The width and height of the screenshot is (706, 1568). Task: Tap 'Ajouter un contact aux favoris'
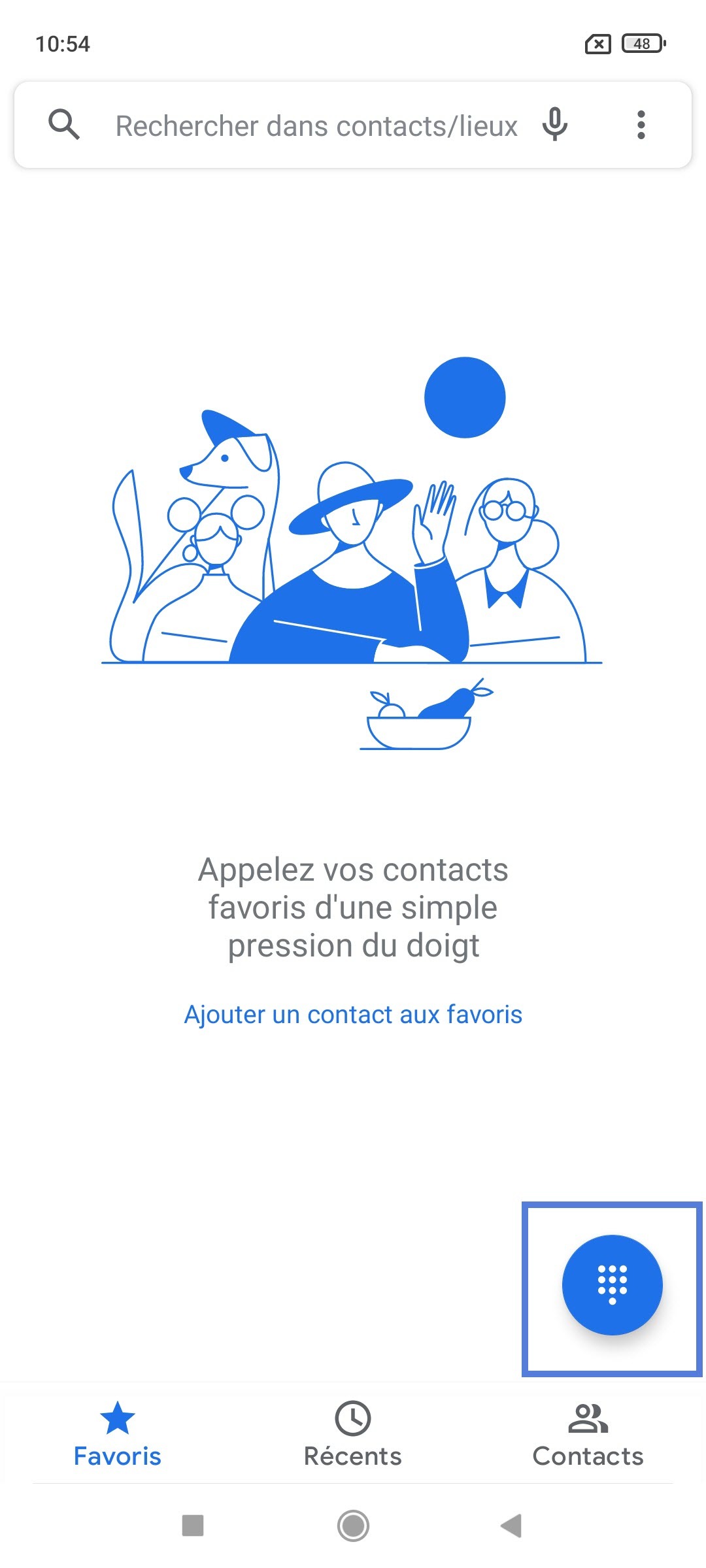pyautogui.click(x=353, y=1015)
